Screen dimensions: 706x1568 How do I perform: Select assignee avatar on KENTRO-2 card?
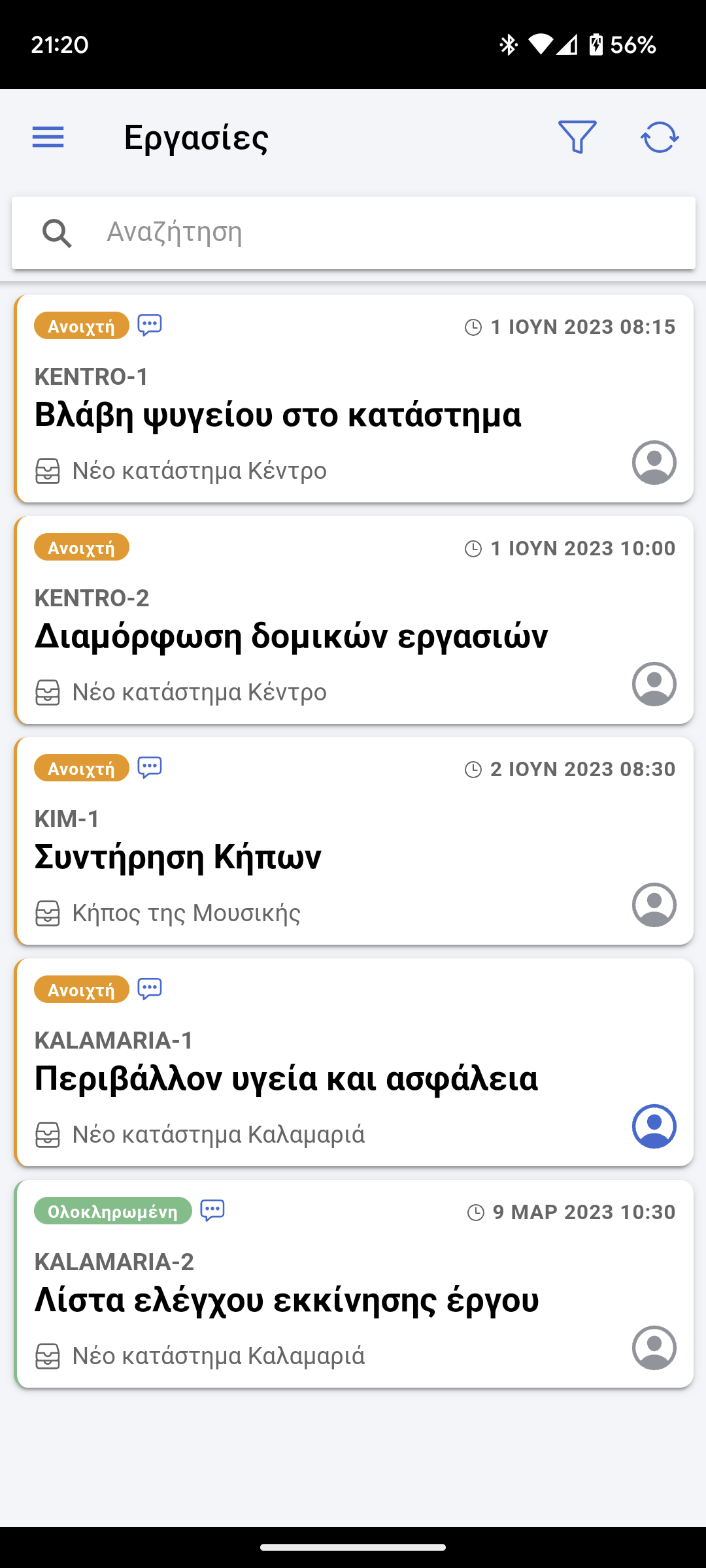pos(654,684)
